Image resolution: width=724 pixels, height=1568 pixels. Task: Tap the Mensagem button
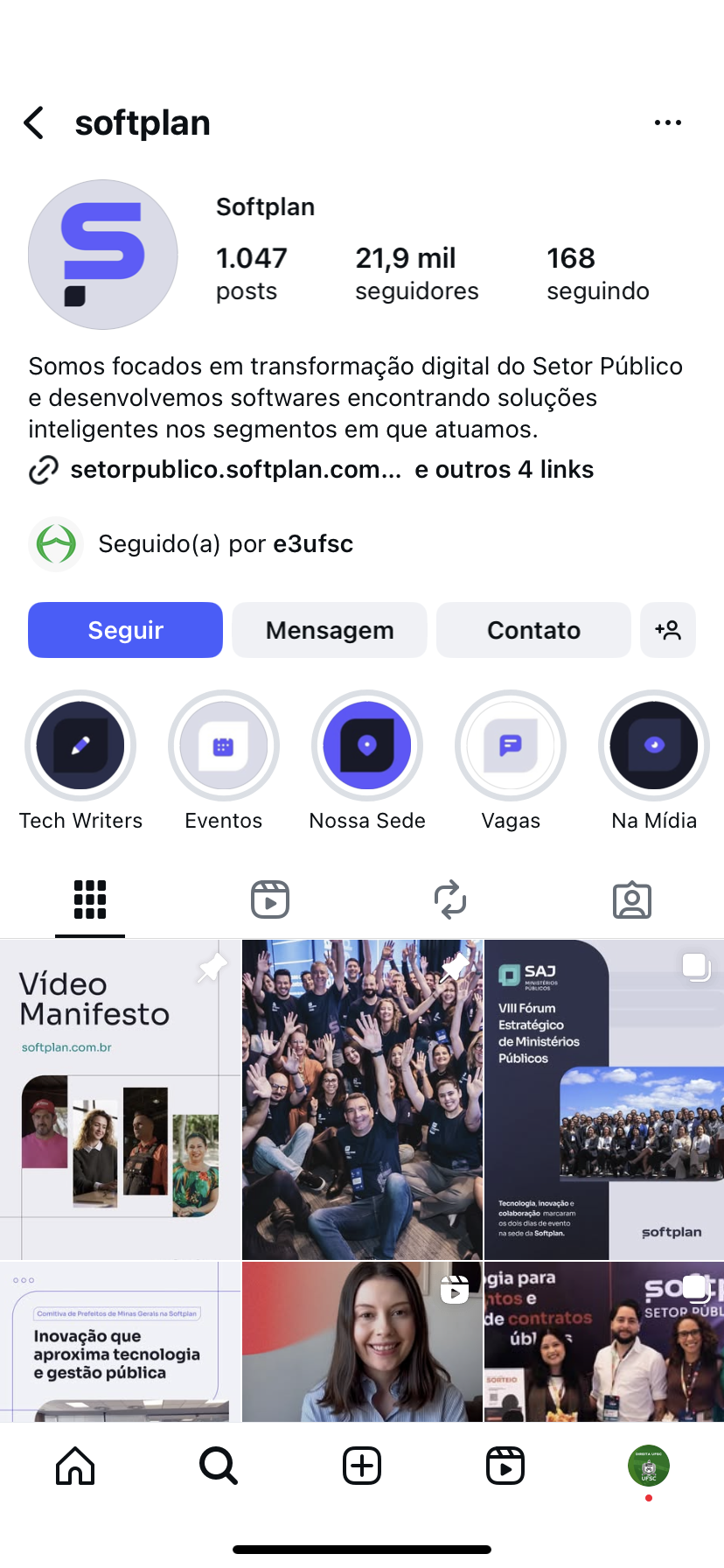coord(330,630)
